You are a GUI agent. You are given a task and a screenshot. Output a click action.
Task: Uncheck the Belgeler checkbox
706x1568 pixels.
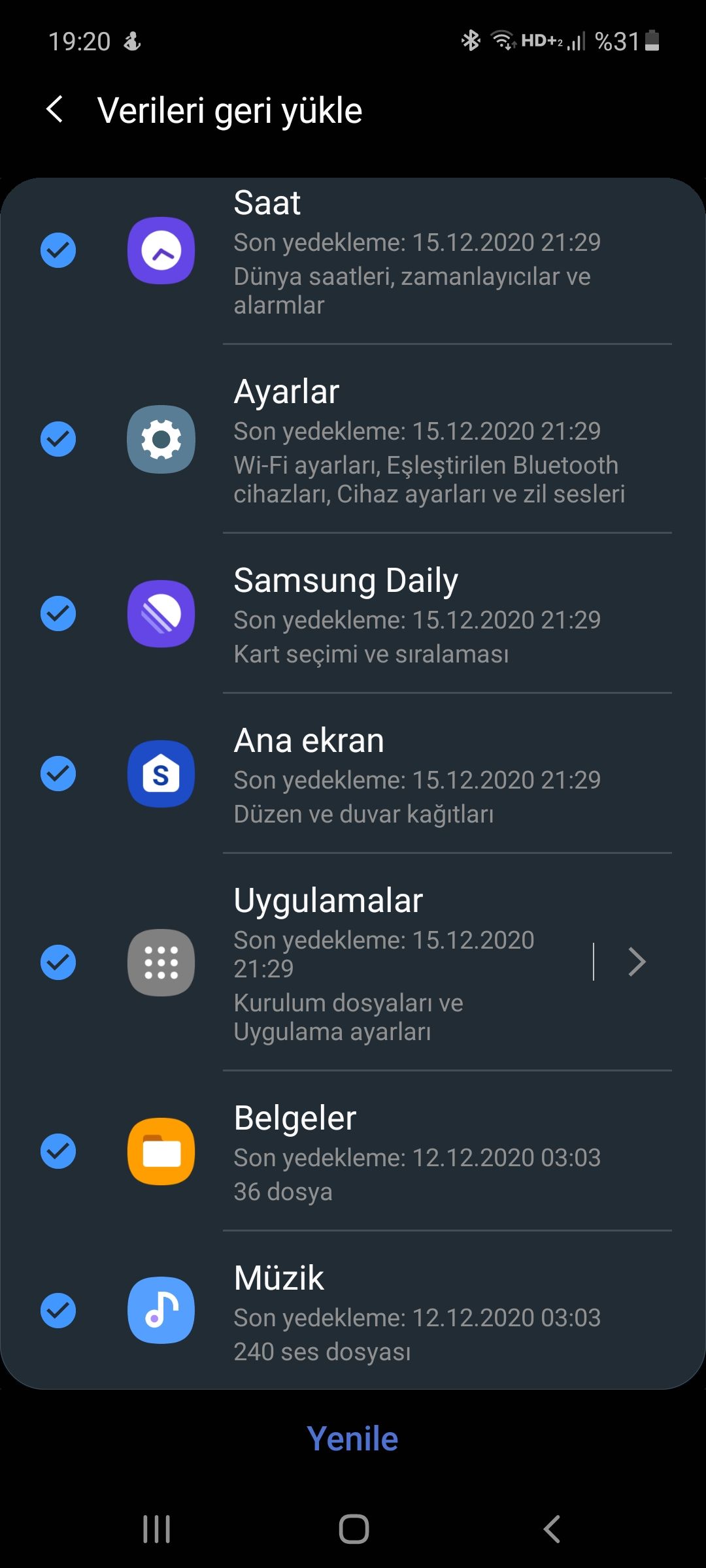click(x=58, y=1151)
